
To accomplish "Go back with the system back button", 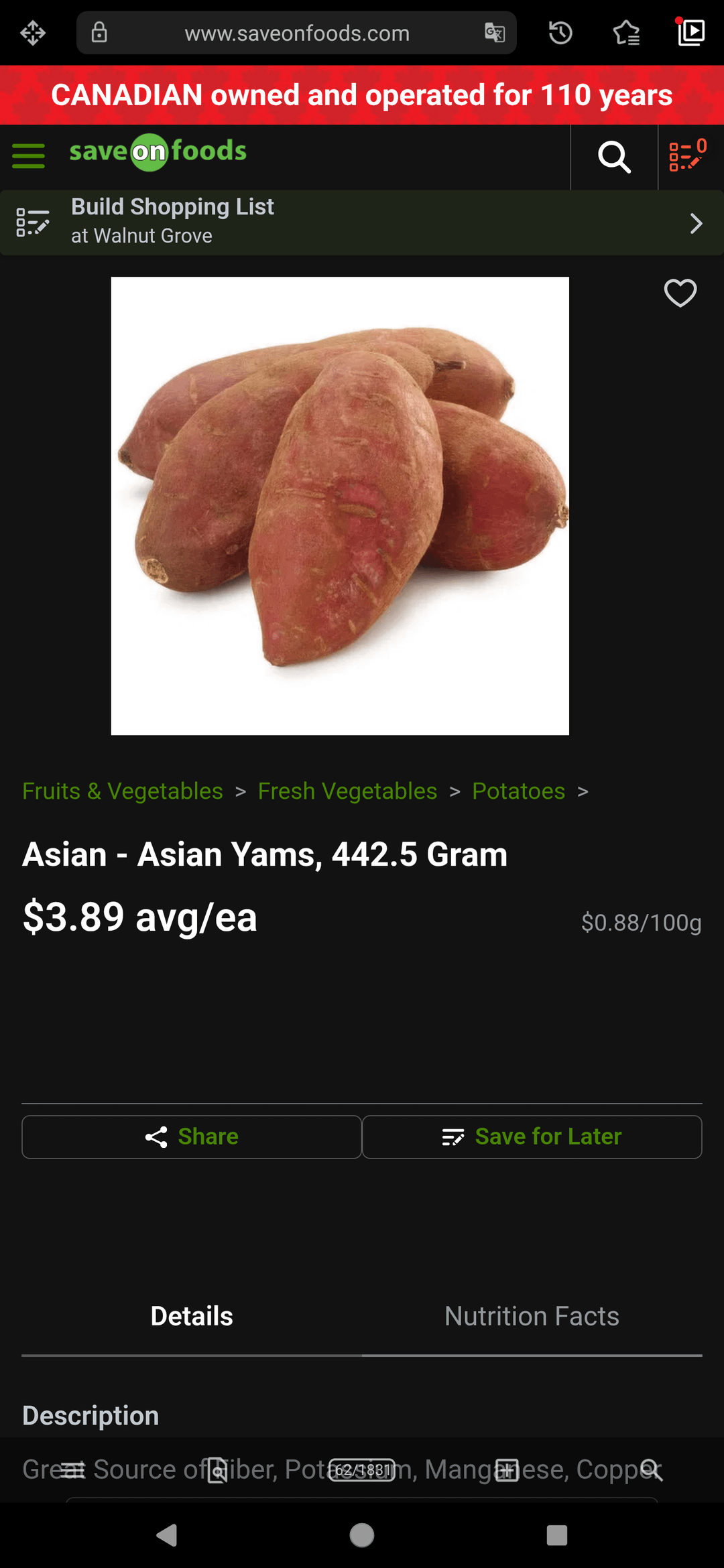I will 166,1534.
